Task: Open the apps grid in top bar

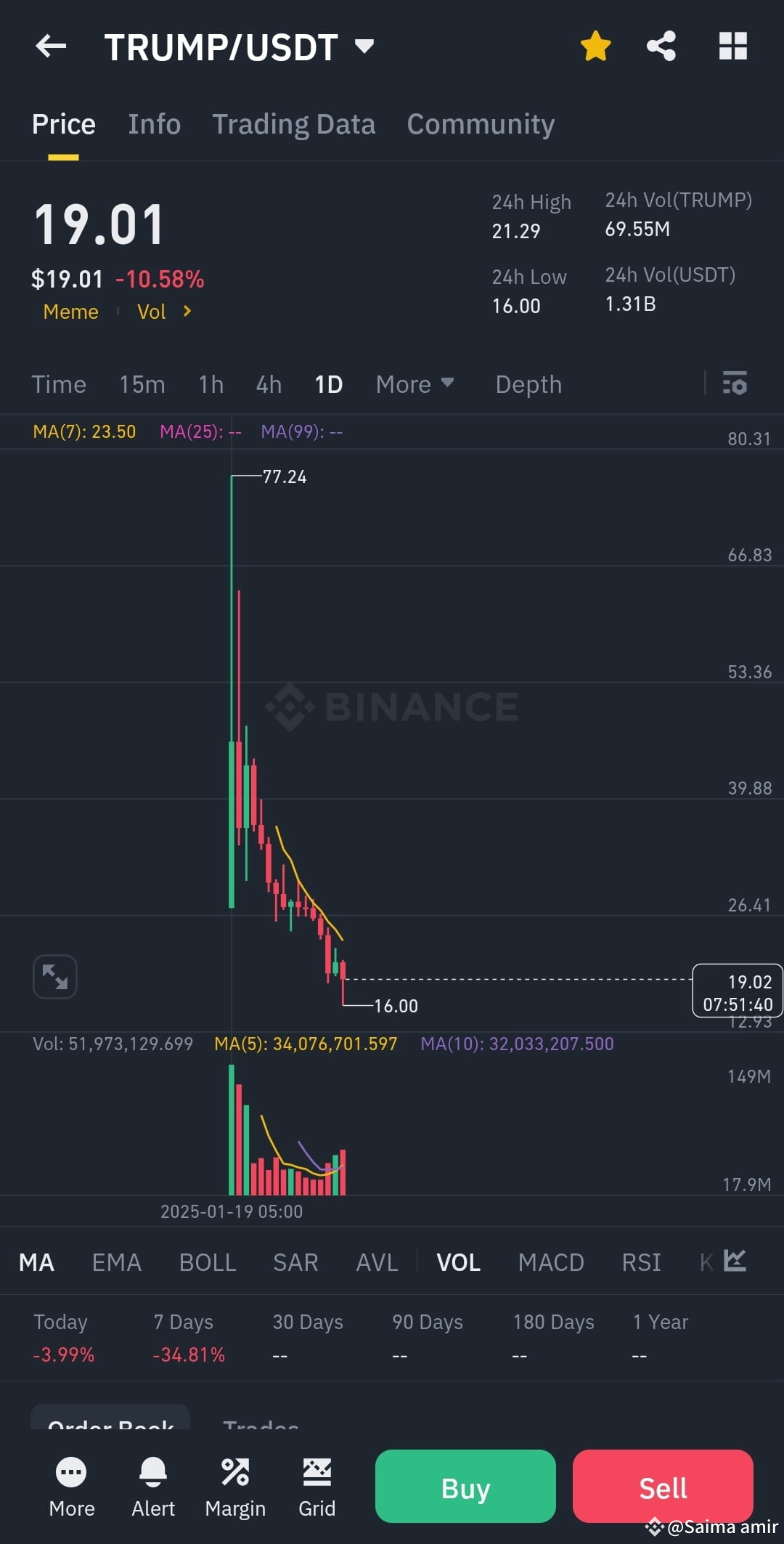Action: coord(732,46)
